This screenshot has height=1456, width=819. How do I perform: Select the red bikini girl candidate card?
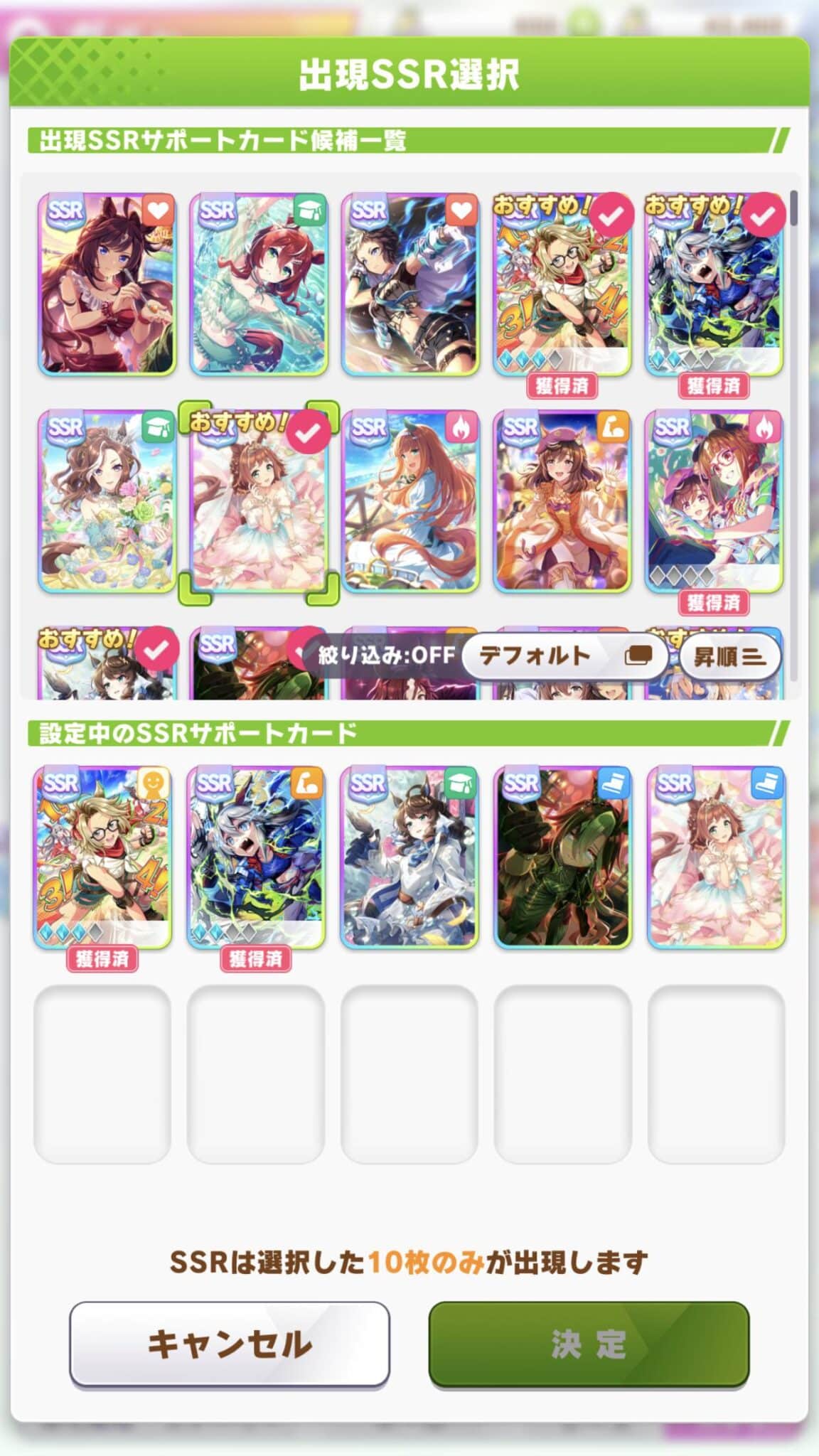click(107, 284)
